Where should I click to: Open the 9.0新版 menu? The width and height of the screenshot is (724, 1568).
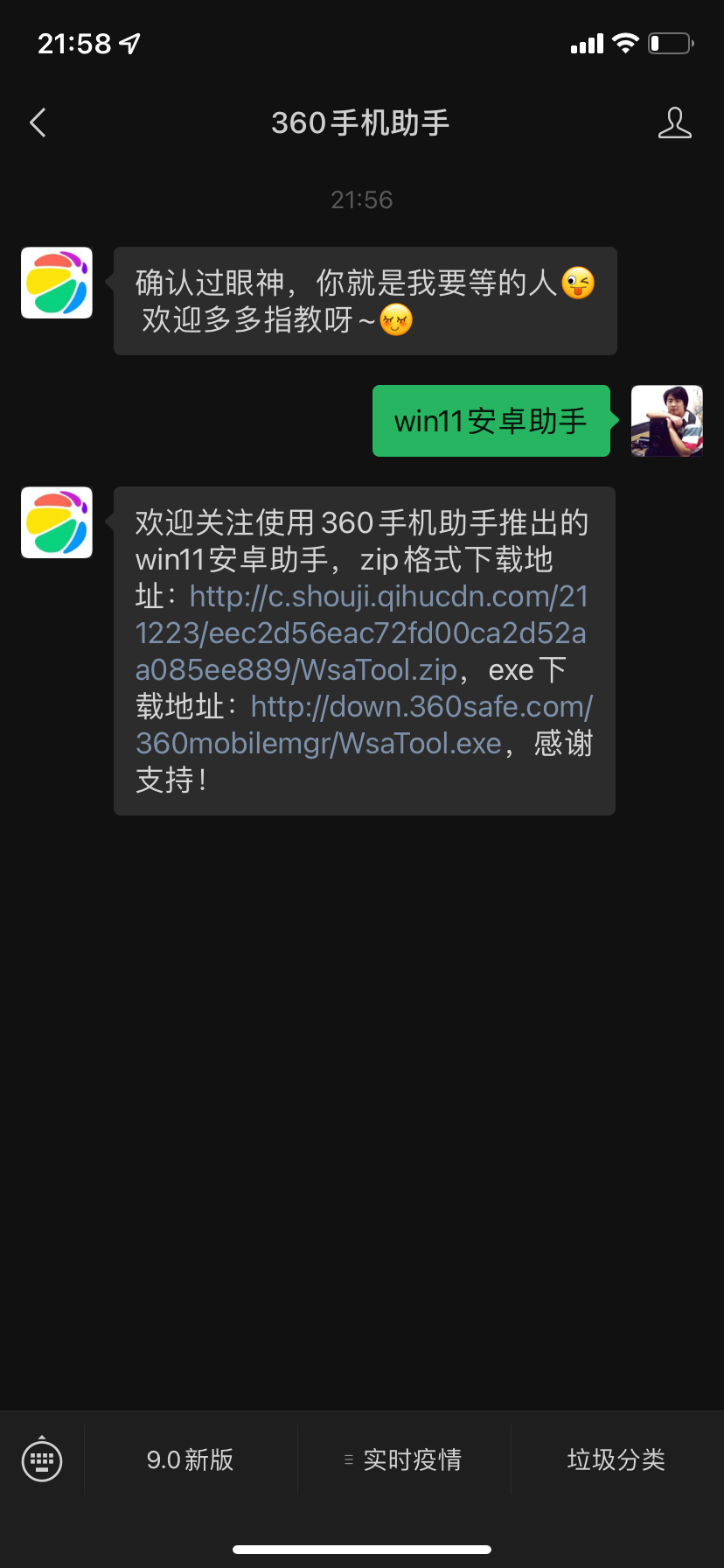click(x=191, y=1459)
